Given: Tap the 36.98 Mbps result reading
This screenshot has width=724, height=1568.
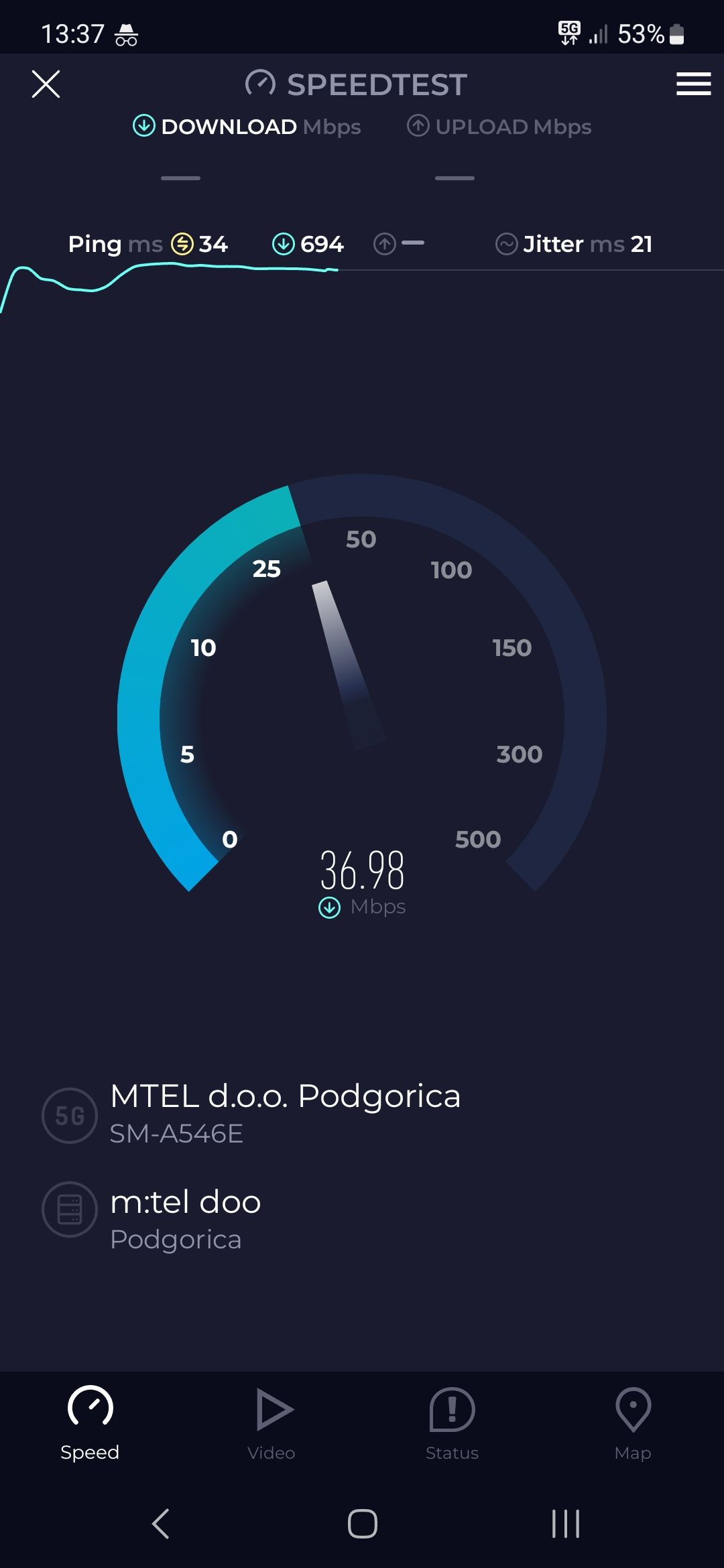Looking at the screenshot, I should click(361, 870).
